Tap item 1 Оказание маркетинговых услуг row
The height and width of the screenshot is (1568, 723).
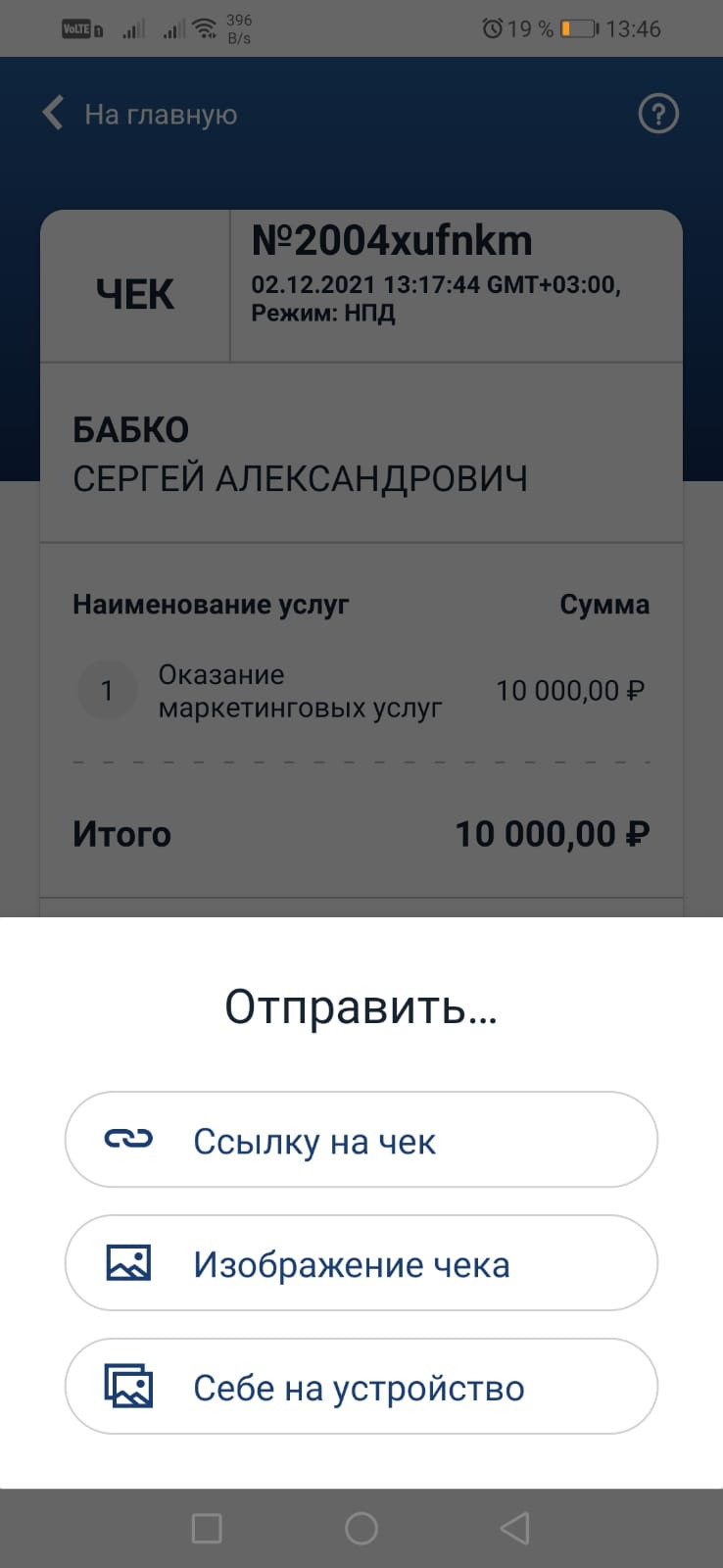point(294,689)
